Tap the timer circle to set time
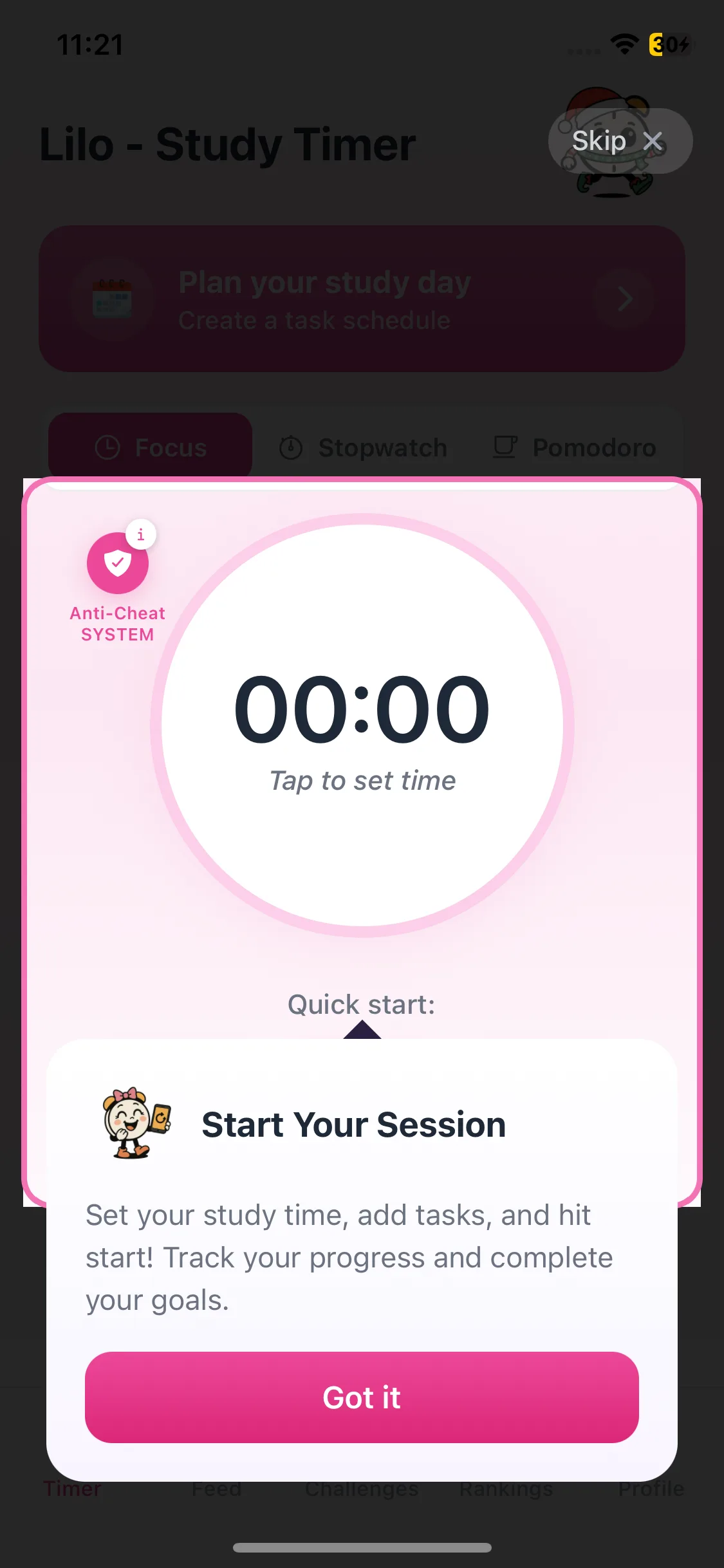Viewport: 724px width, 1568px height. tap(362, 725)
